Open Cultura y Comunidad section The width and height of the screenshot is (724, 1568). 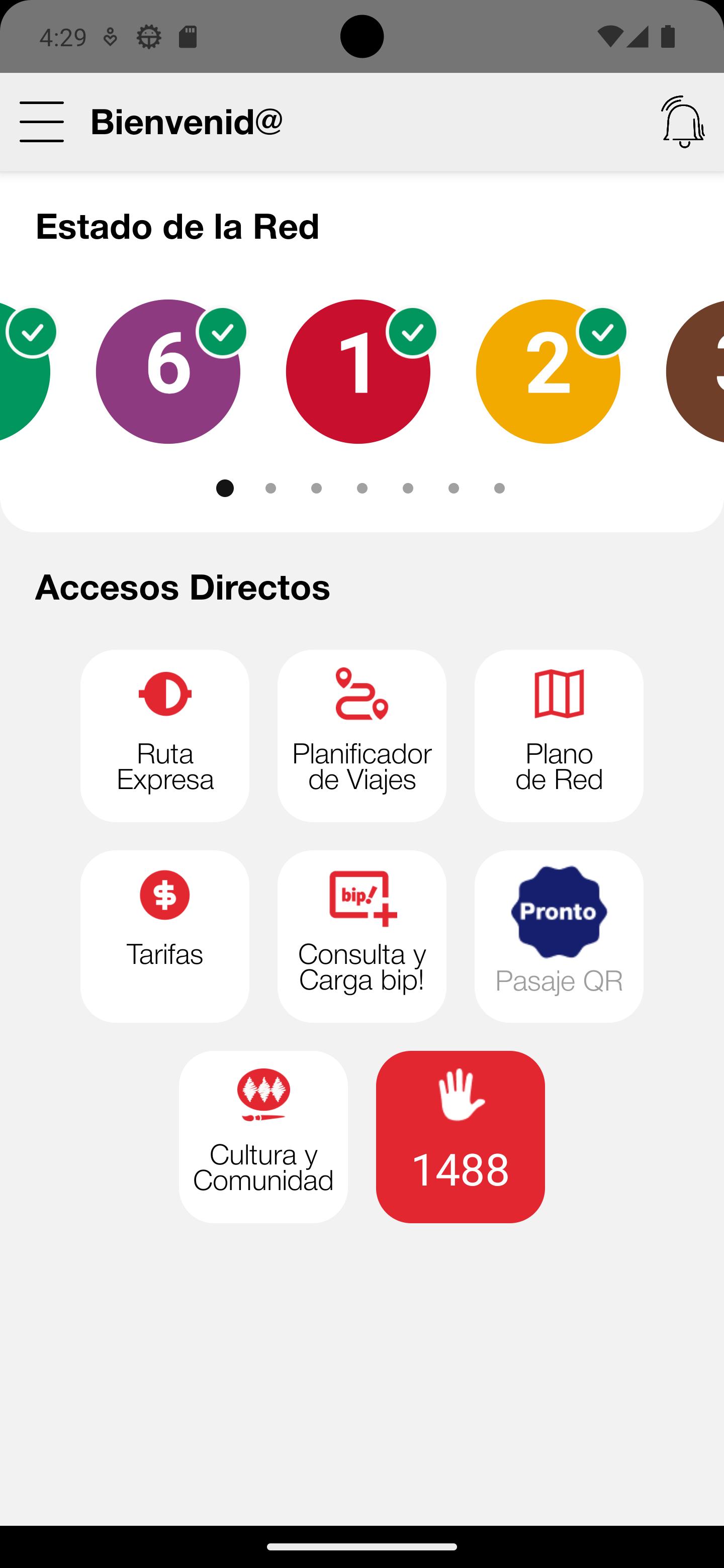[x=263, y=1136]
